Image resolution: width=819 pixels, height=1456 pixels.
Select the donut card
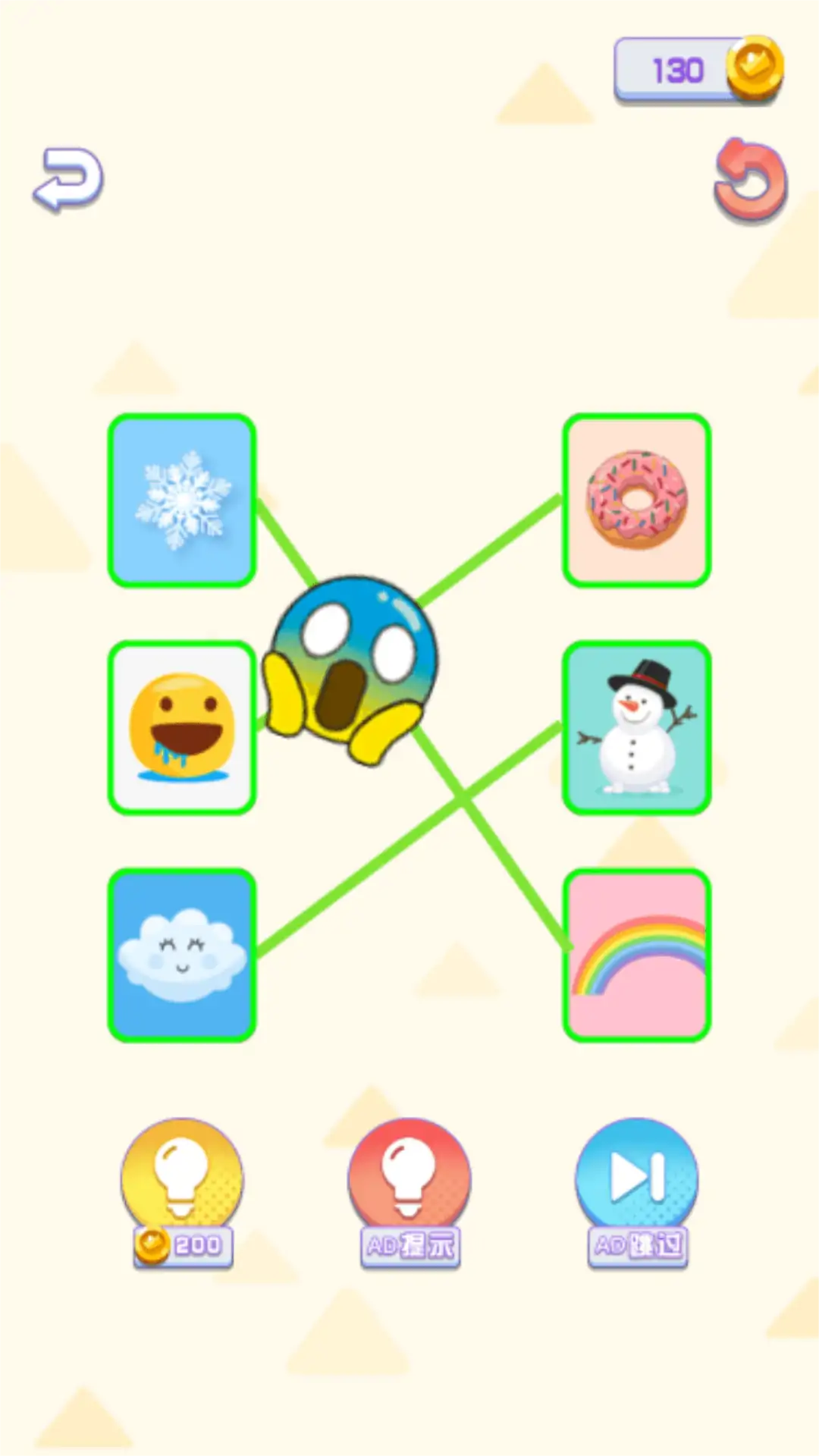point(637,500)
